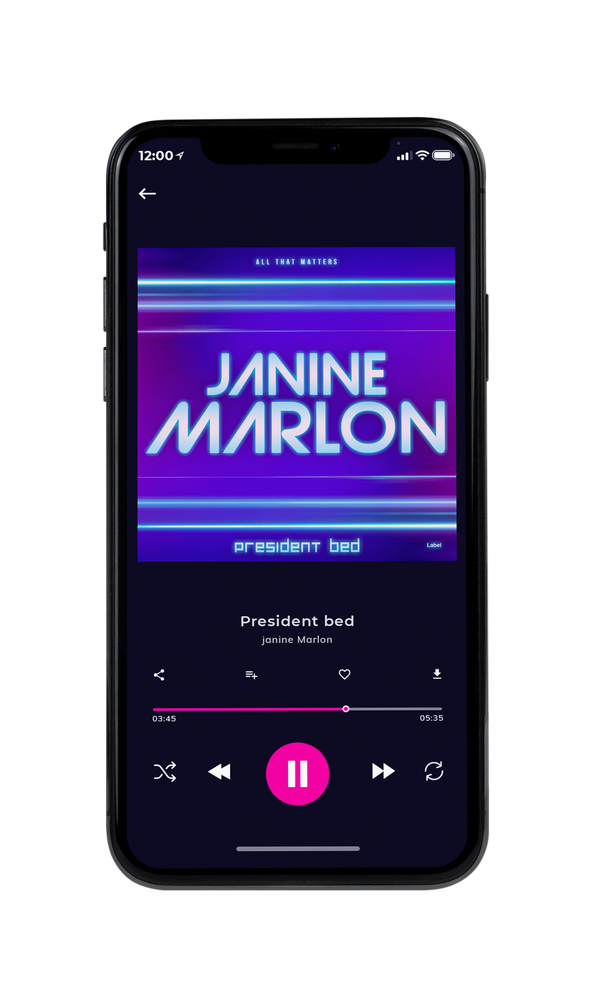Go back using the arrow icon
The height and width of the screenshot is (1000, 600).
[x=147, y=194]
